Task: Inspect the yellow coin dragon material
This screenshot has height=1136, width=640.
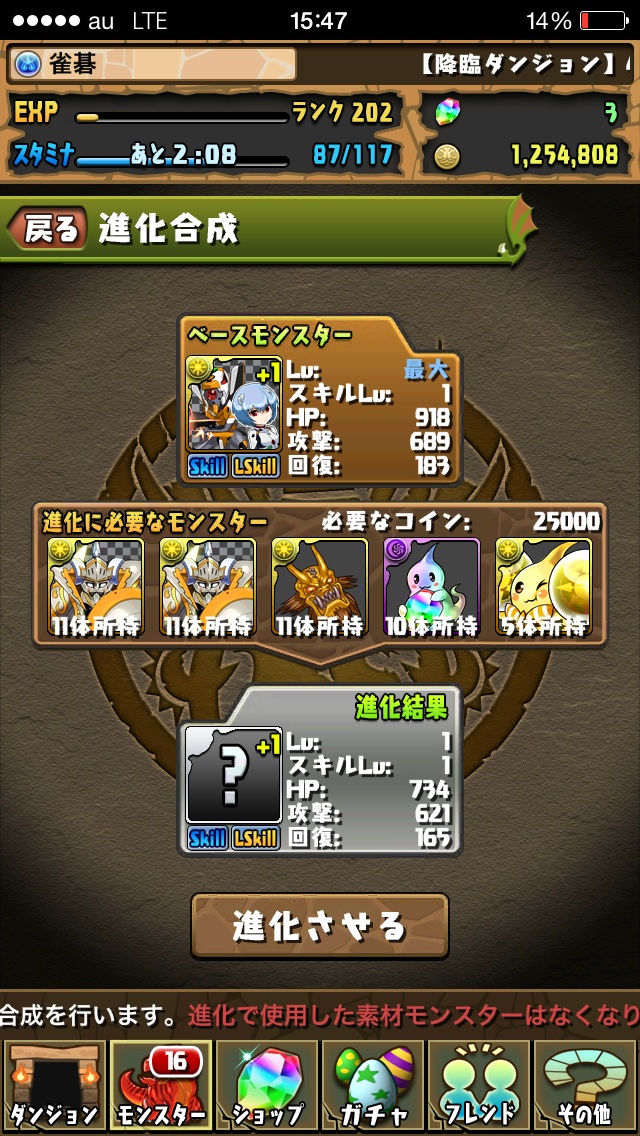Action: tap(544, 587)
